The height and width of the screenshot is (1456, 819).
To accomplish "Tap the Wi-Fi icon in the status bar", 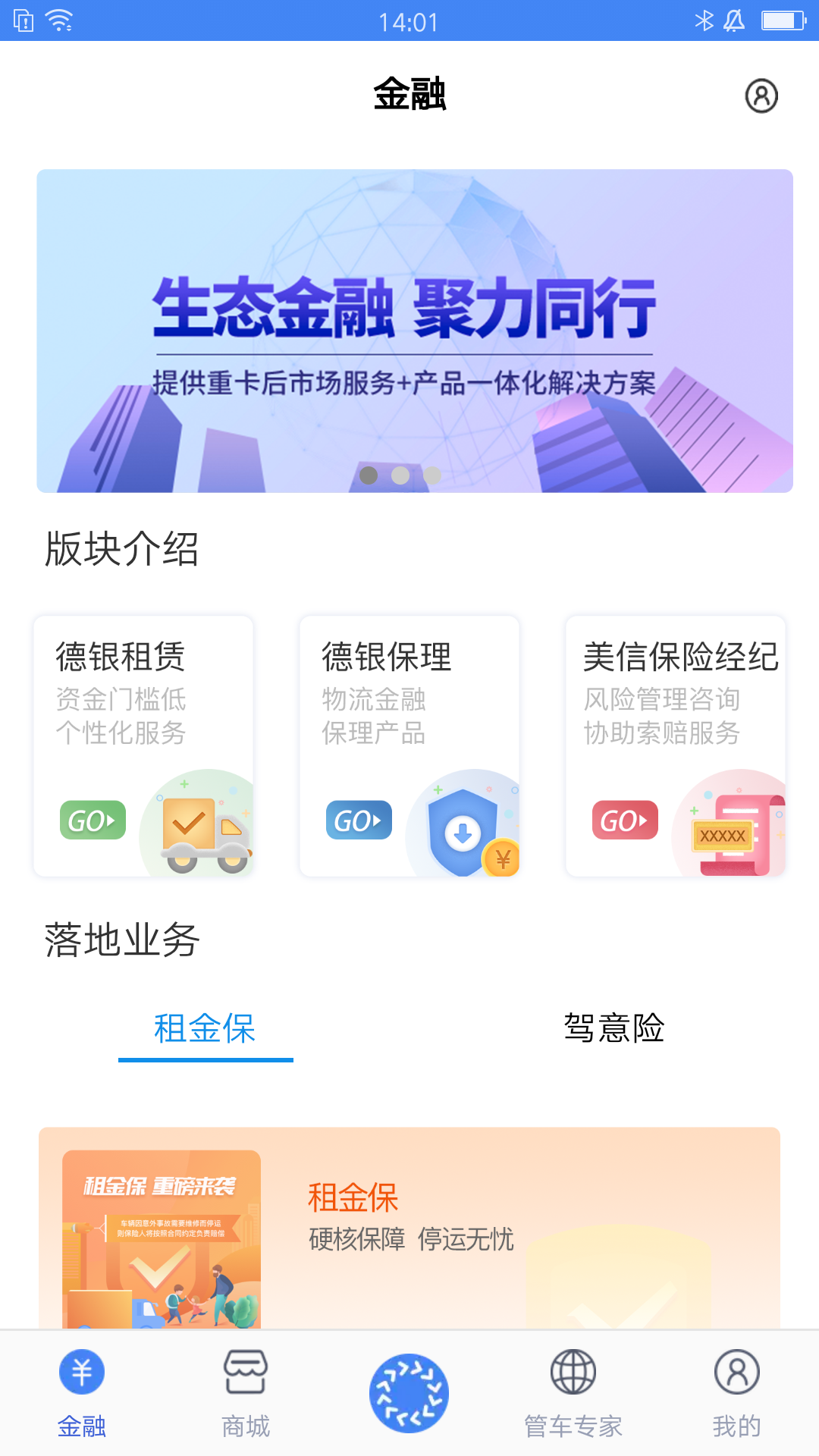I will 58,21.
